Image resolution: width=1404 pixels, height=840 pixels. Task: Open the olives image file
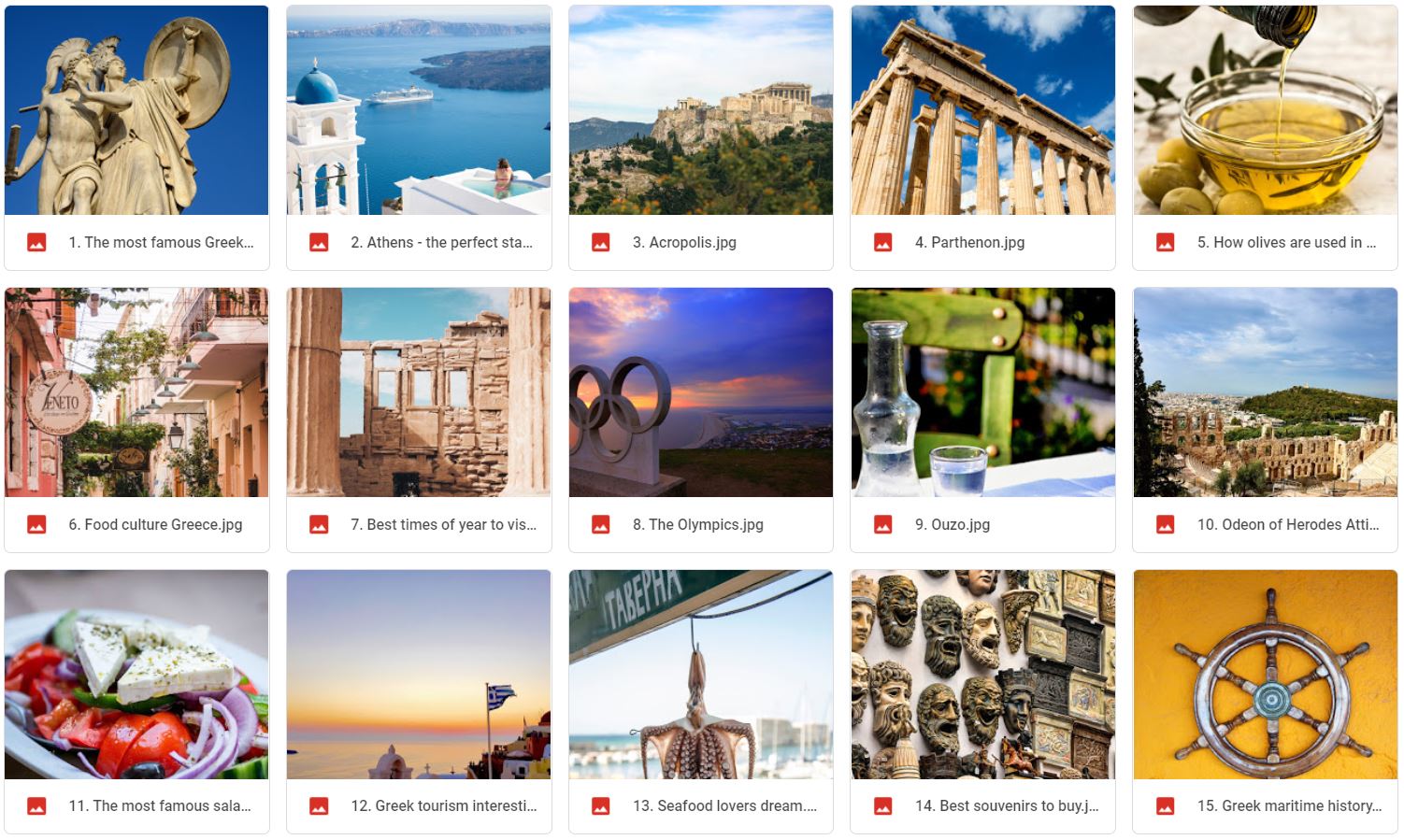1265,111
